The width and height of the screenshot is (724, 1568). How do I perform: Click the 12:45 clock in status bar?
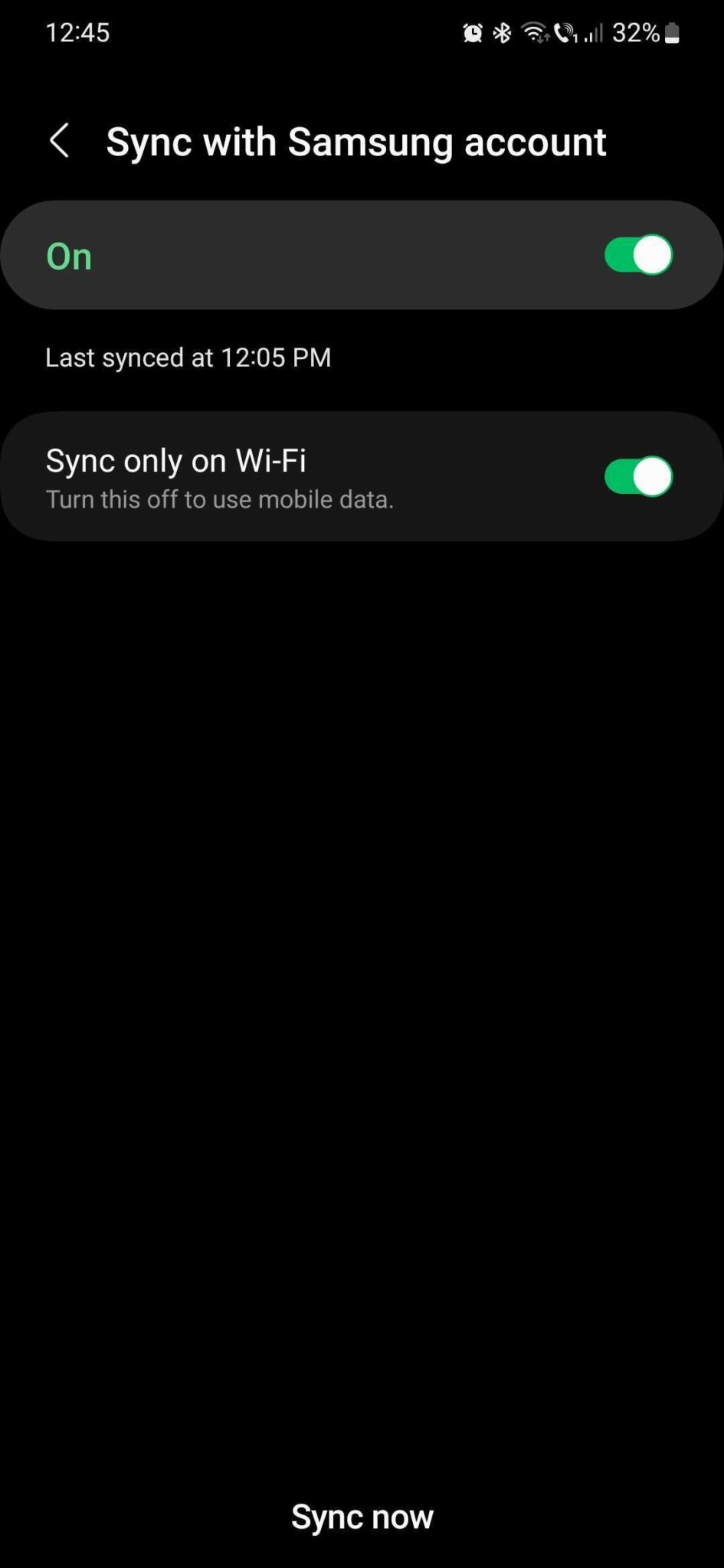(x=77, y=32)
